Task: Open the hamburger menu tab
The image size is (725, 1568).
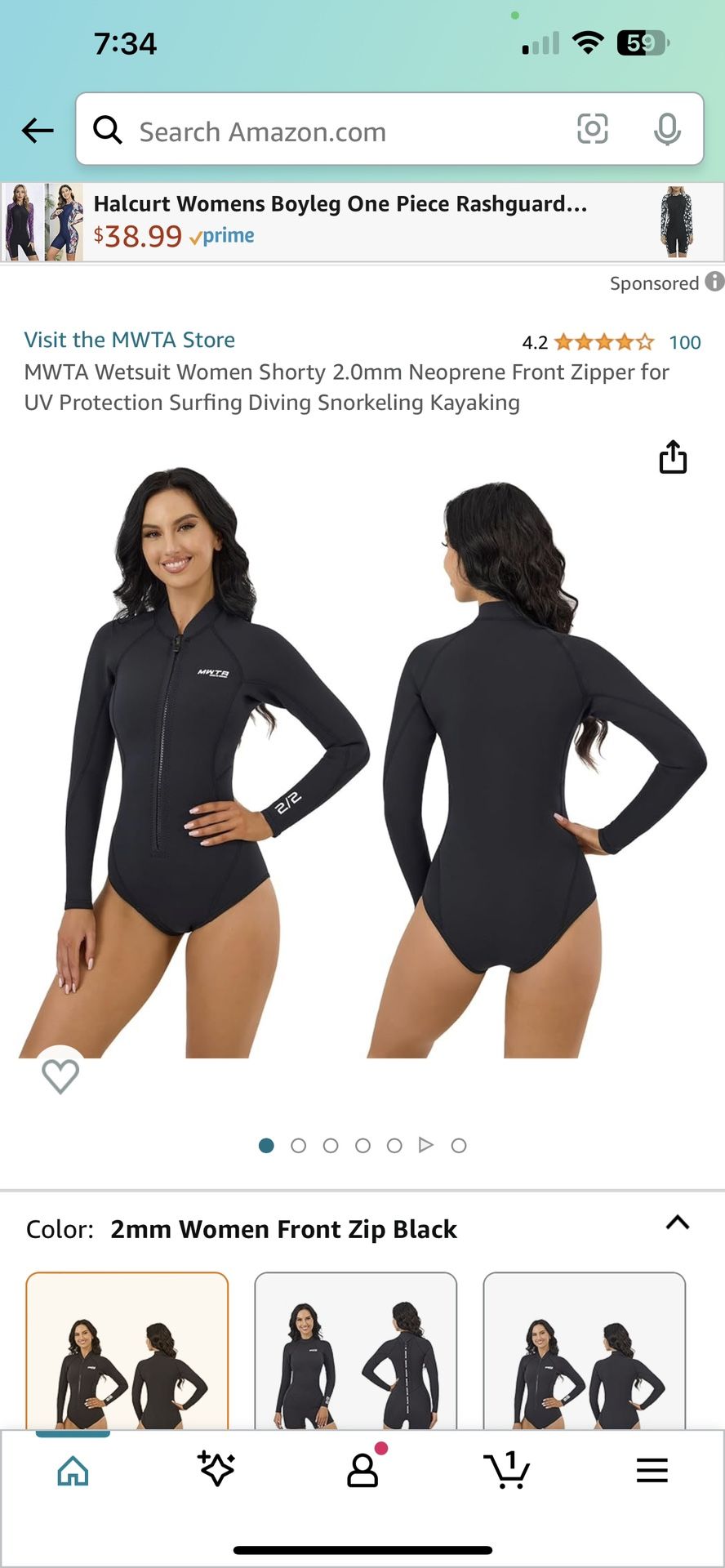Action: click(652, 1470)
